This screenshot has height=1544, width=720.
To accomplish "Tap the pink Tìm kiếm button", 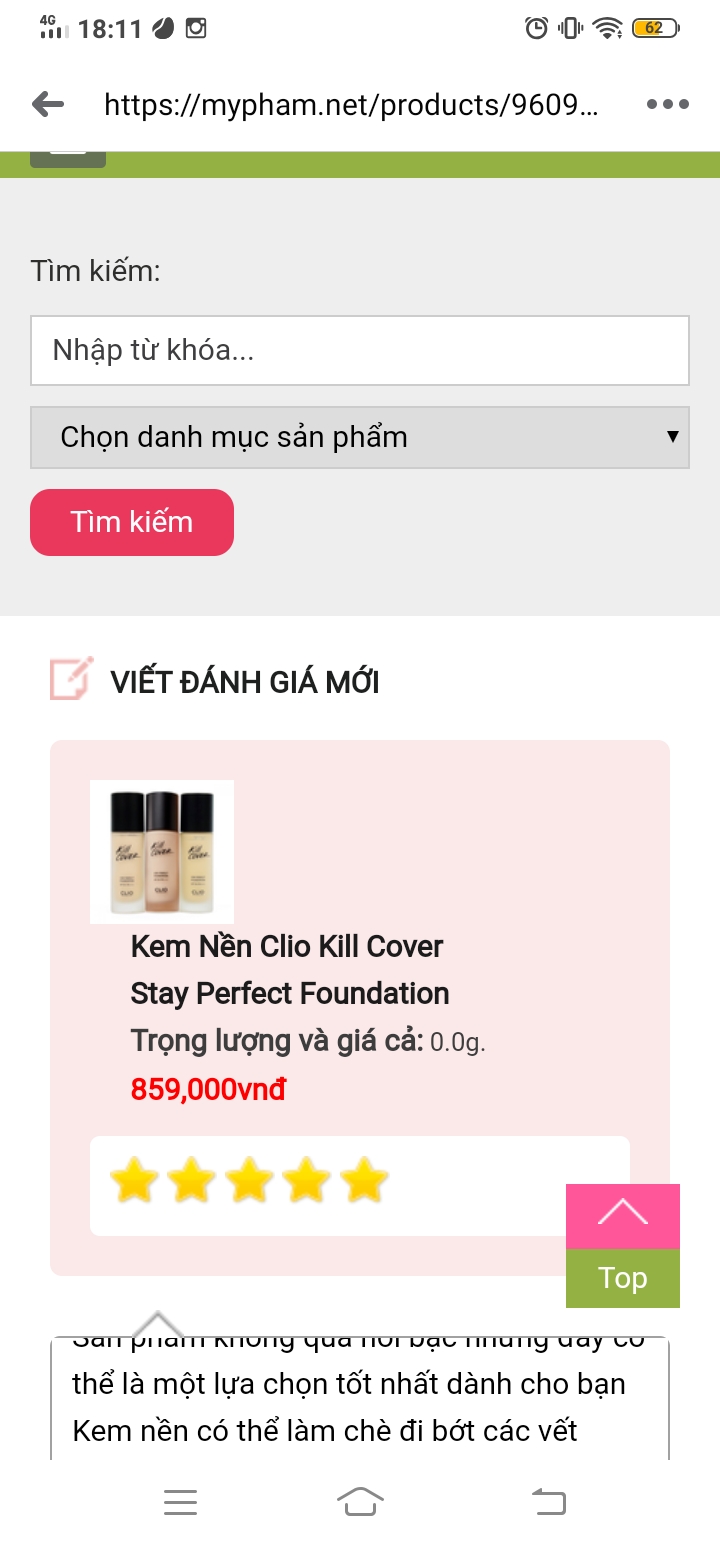I will (x=132, y=522).
